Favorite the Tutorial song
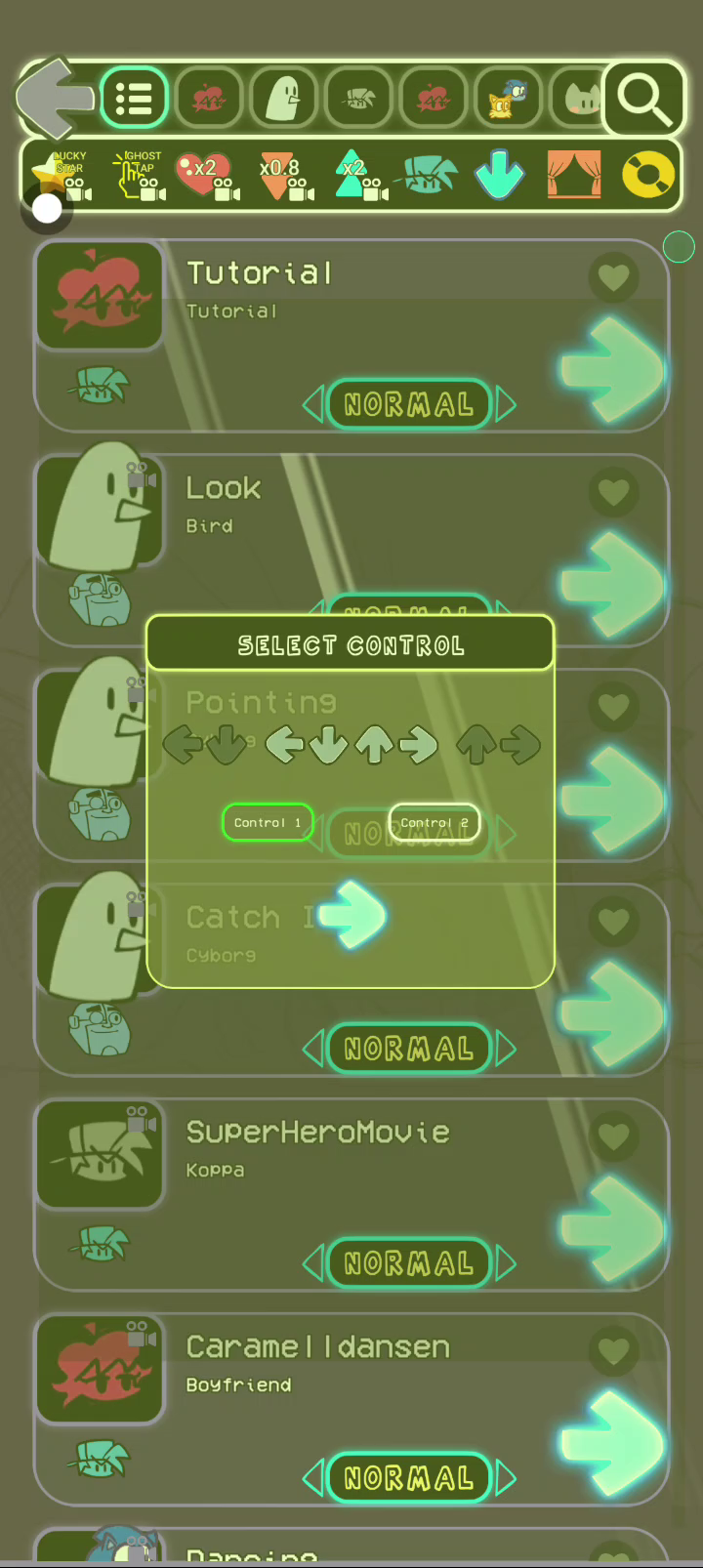 tap(613, 278)
